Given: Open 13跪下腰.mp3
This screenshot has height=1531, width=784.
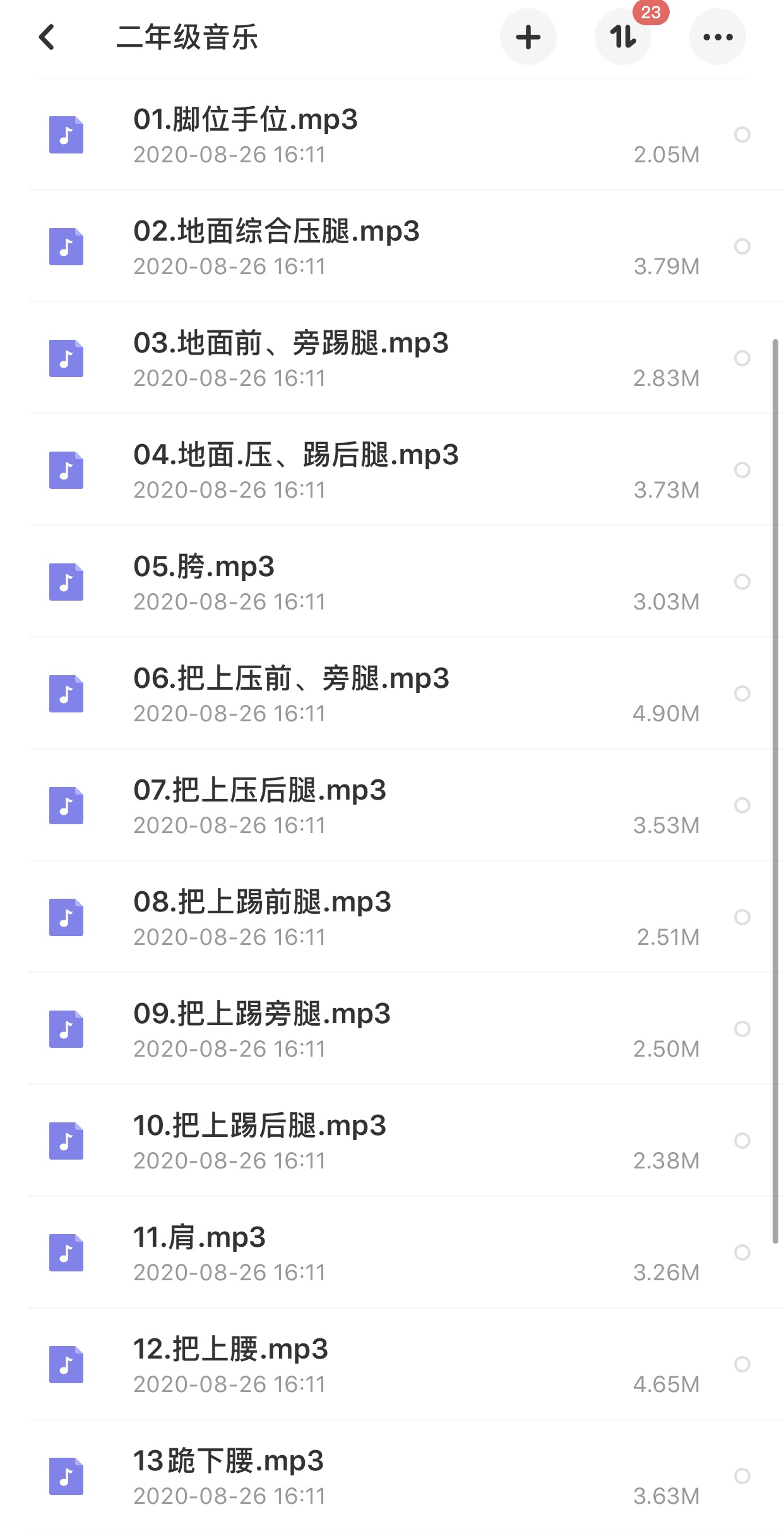Looking at the screenshot, I should pos(392,1476).
